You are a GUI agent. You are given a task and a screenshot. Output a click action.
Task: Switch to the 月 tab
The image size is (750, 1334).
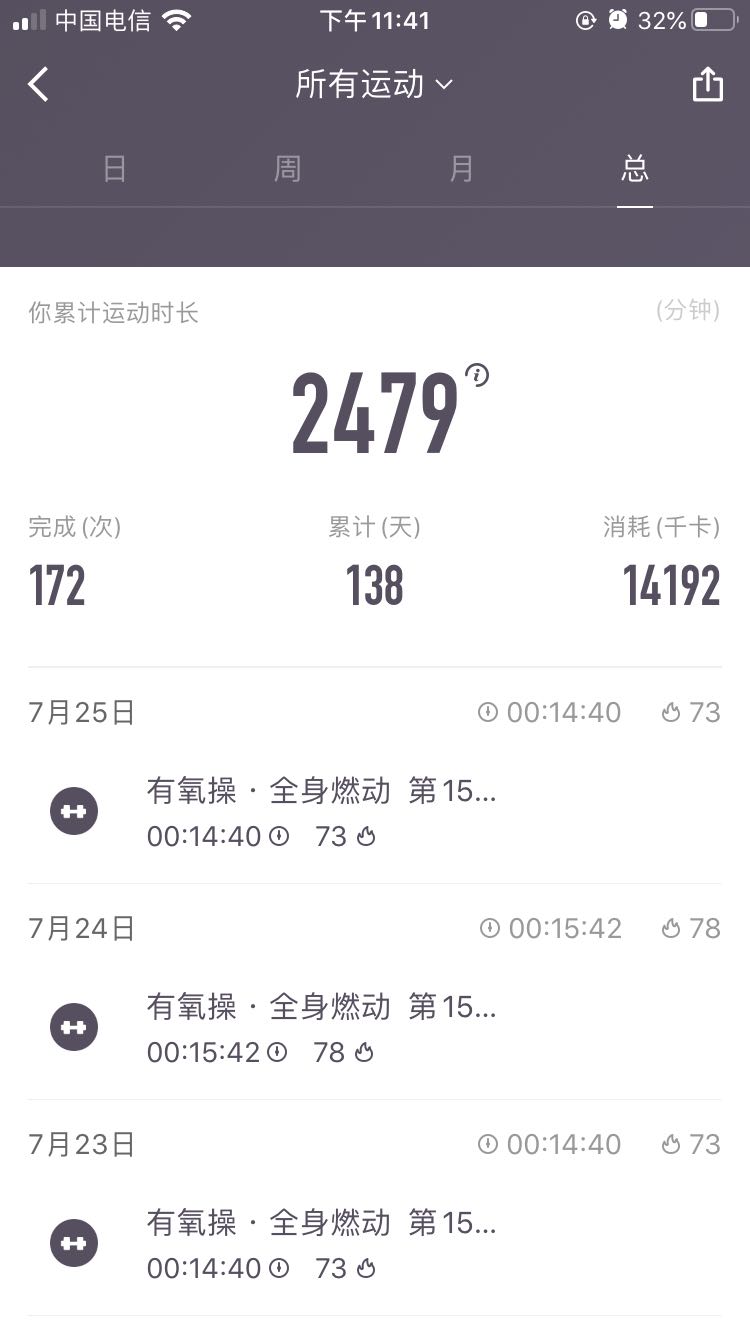tap(461, 169)
